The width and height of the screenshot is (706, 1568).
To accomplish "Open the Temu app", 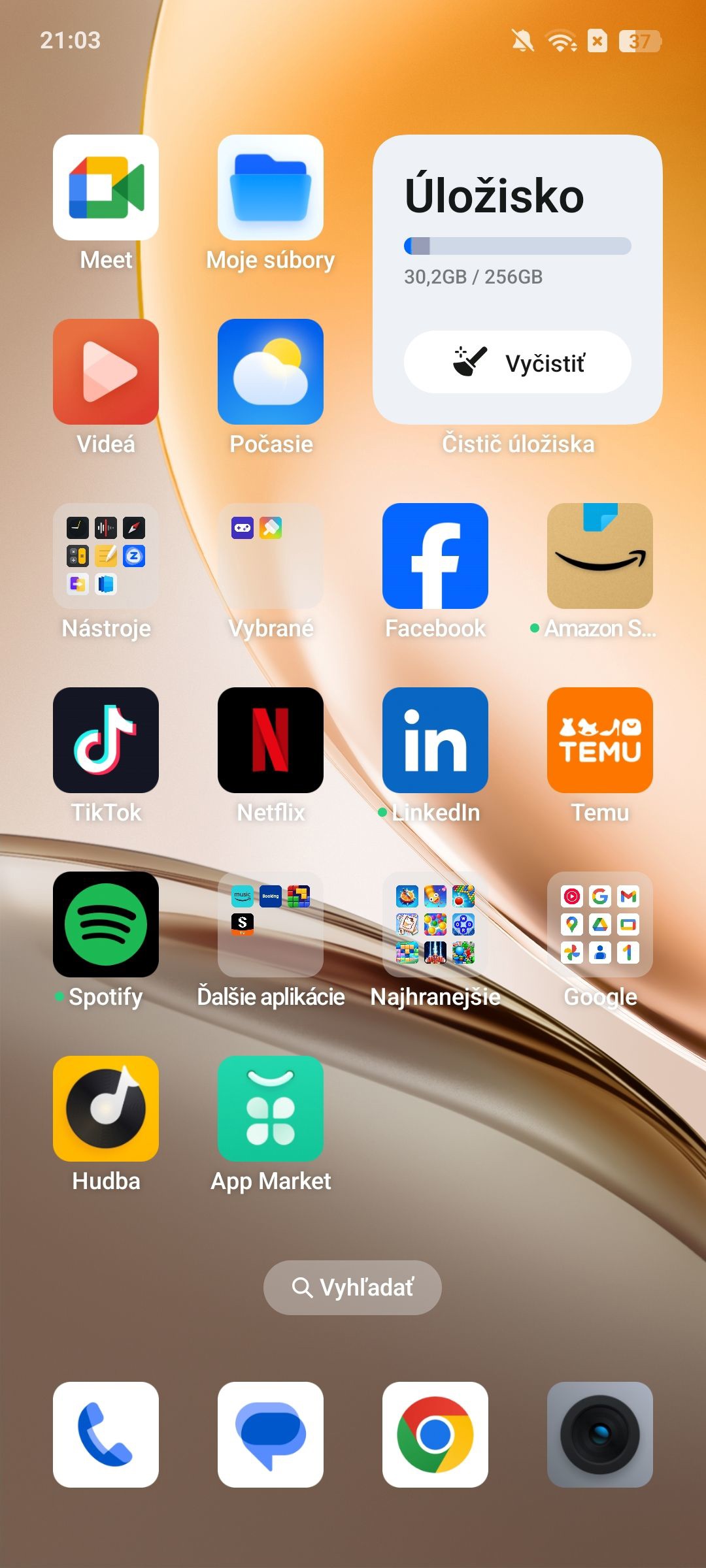I will point(600,740).
